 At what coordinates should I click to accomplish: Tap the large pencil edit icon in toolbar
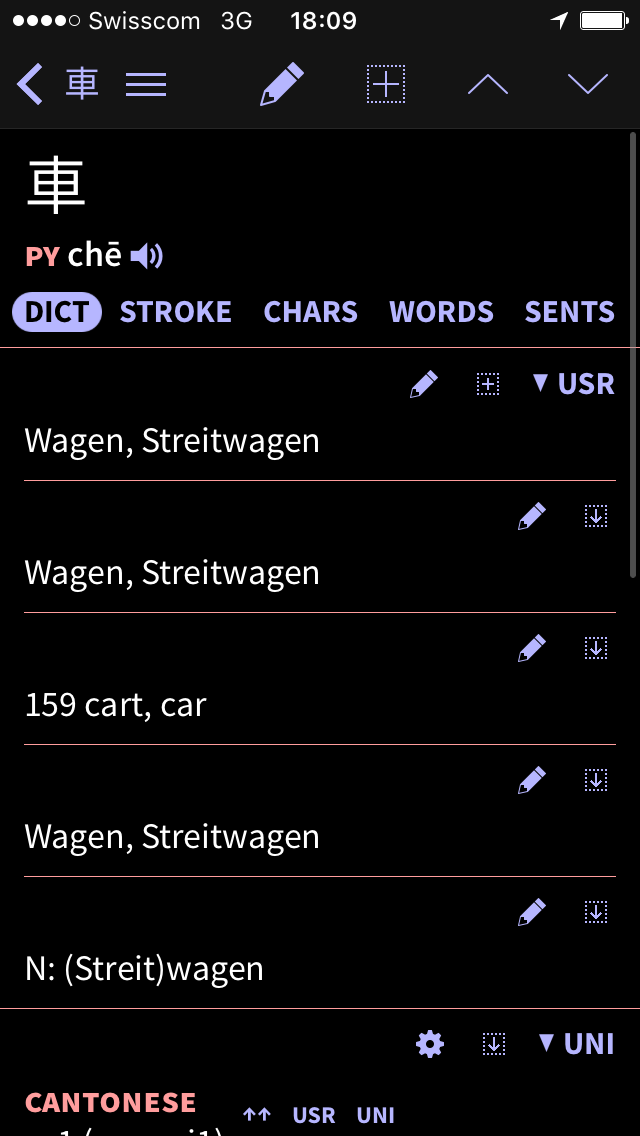(x=282, y=84)
